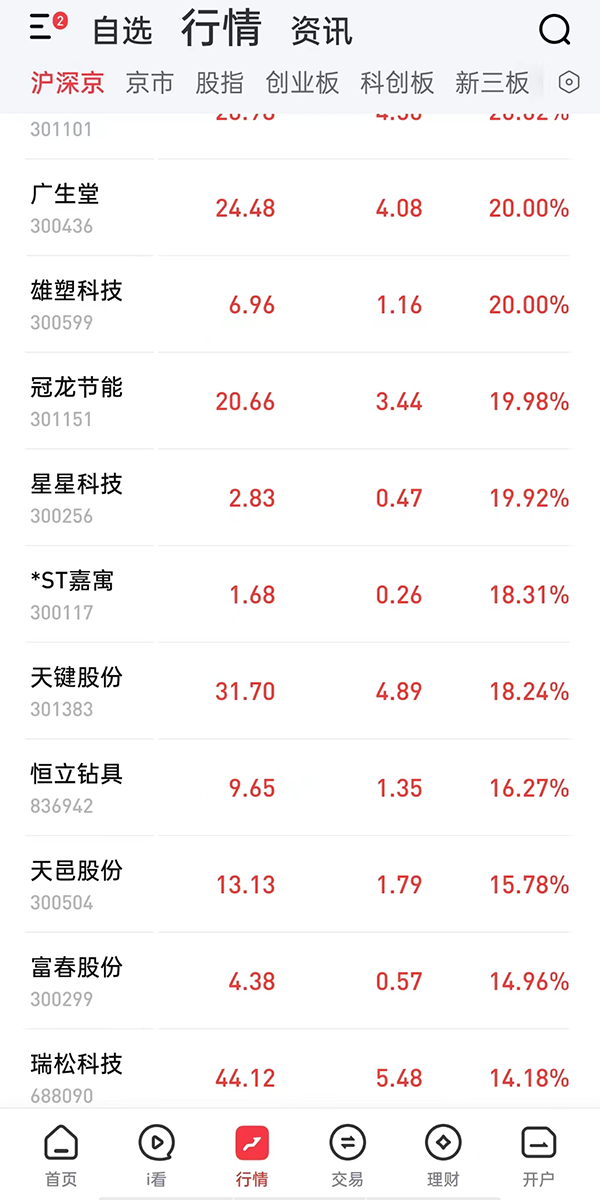The image size is (600, 1200).
Task: Open the i看 bottom tab
Action: point(156,1156)
